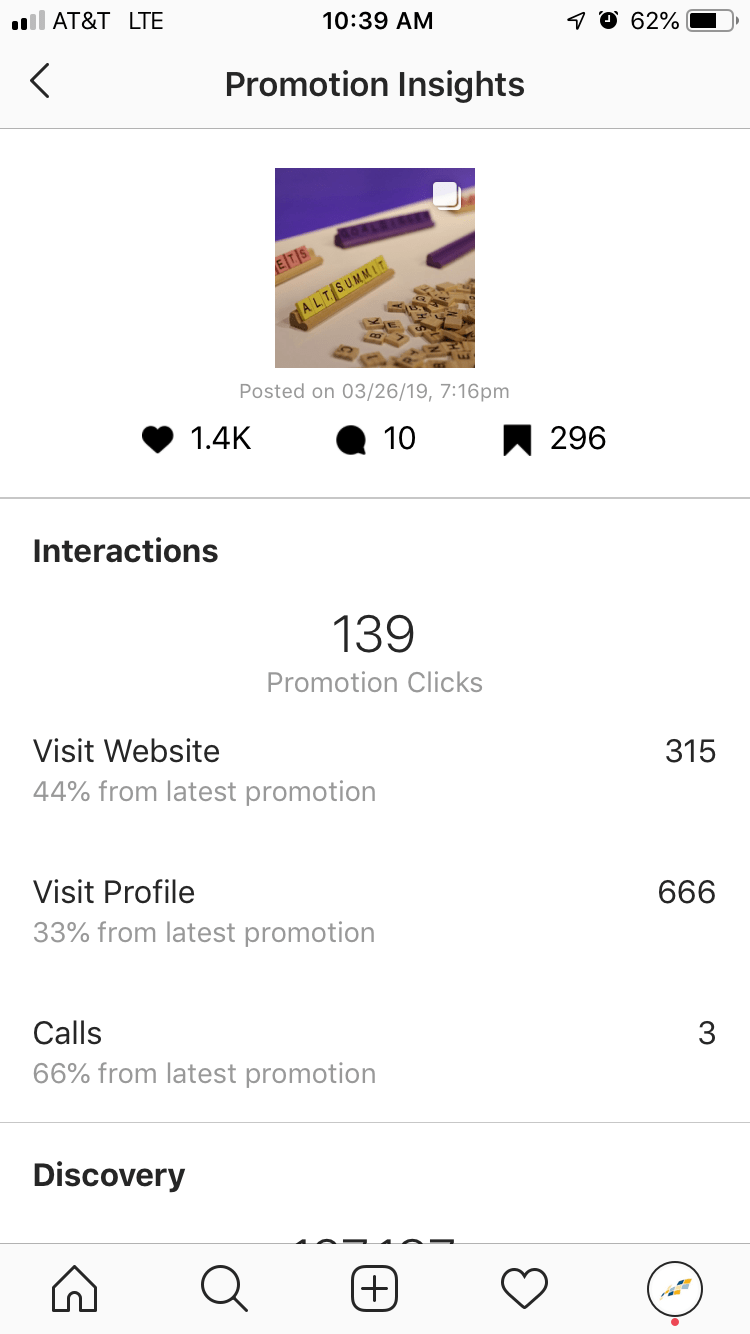Image resolution: width=750 pixels, height=1334 pixels.
Task: Tap the likes heart icon showing 1.4K
Action: click(157, 438)
